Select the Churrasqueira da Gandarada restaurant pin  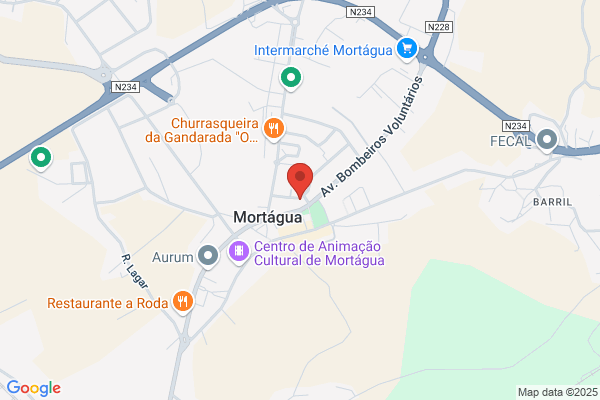click(274, 129)
